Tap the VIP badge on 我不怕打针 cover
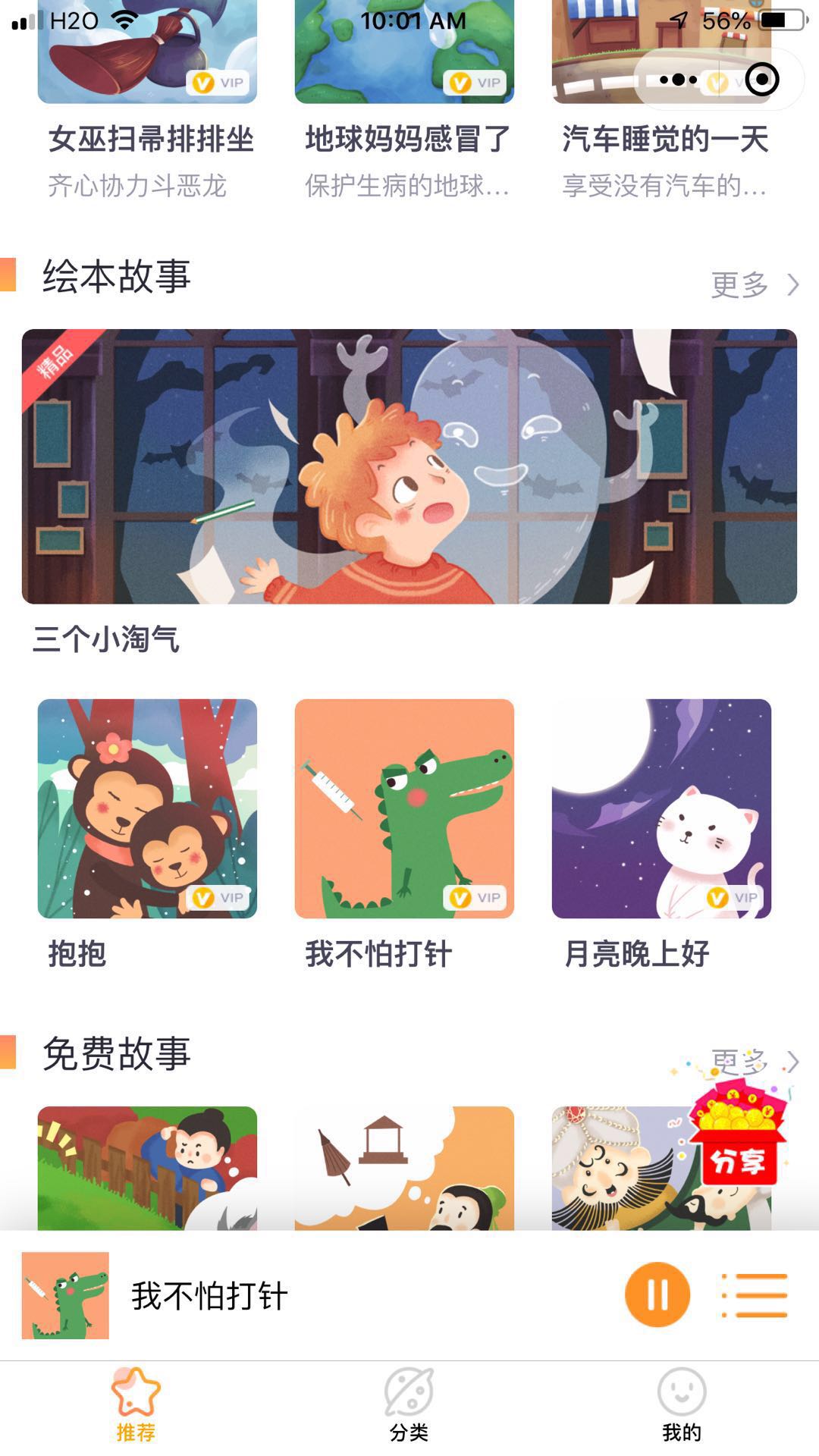This screenshot has width=819, height=1456. click(x=473, y=897)
